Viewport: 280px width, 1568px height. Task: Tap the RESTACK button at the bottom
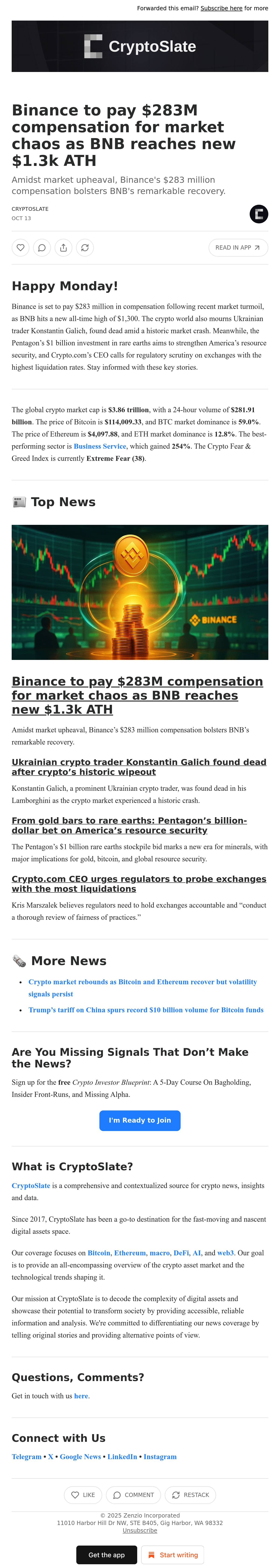coord(190,1494)
